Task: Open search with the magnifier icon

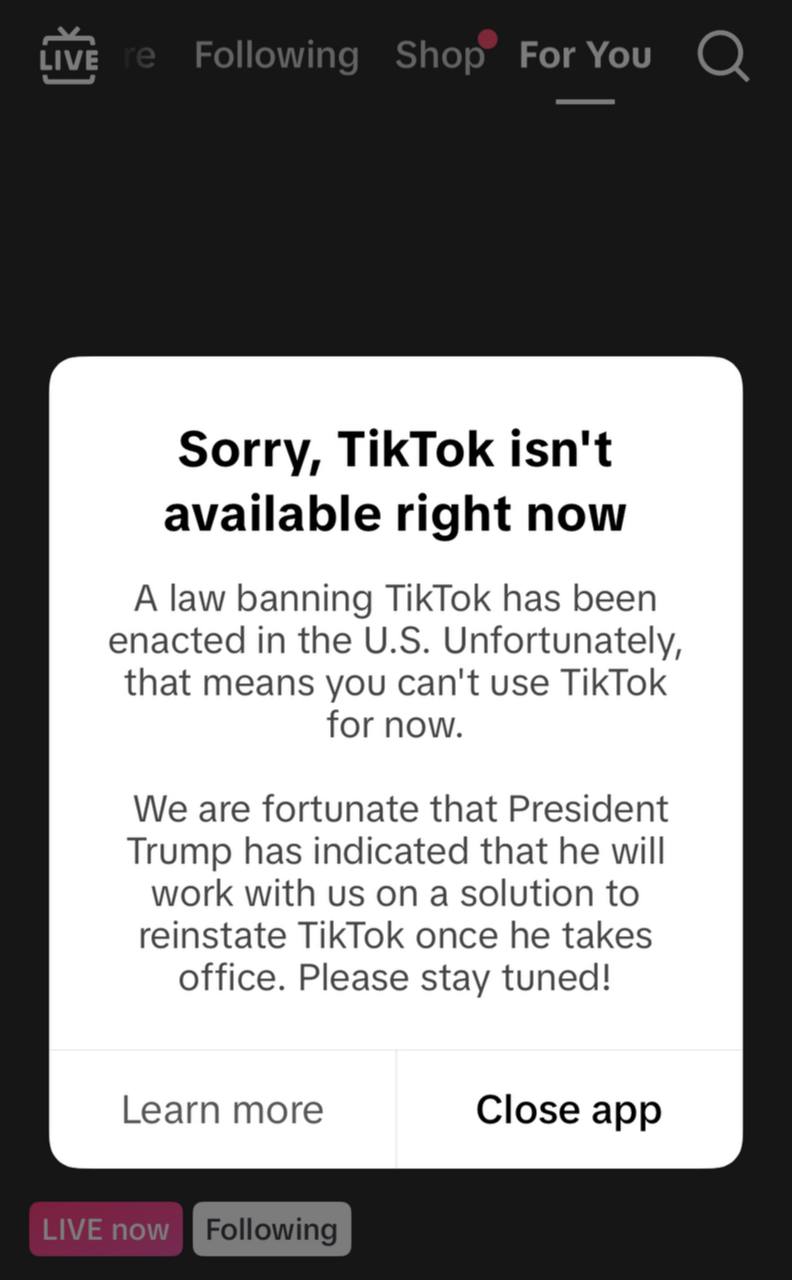Action: tap(722, 56)
